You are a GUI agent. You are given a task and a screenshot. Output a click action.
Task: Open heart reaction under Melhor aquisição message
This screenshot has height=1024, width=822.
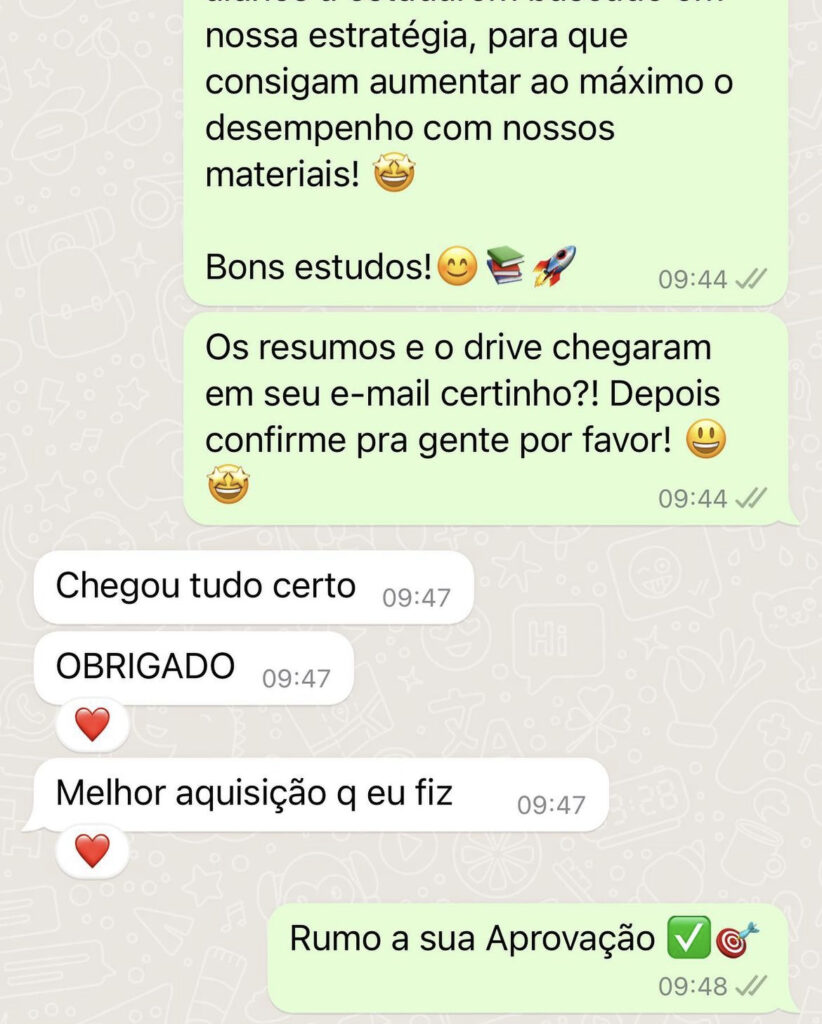[92, 851]
